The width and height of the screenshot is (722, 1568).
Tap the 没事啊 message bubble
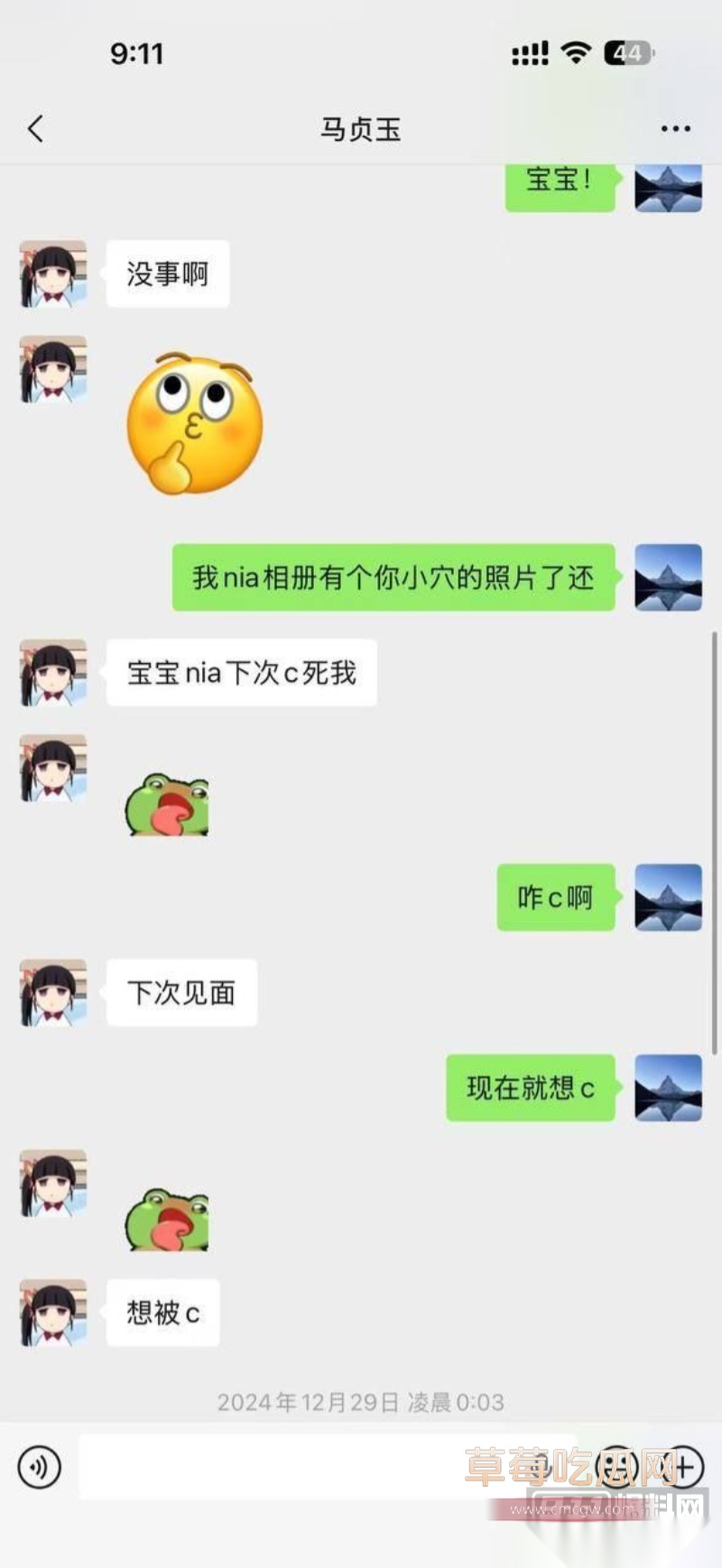168,275
